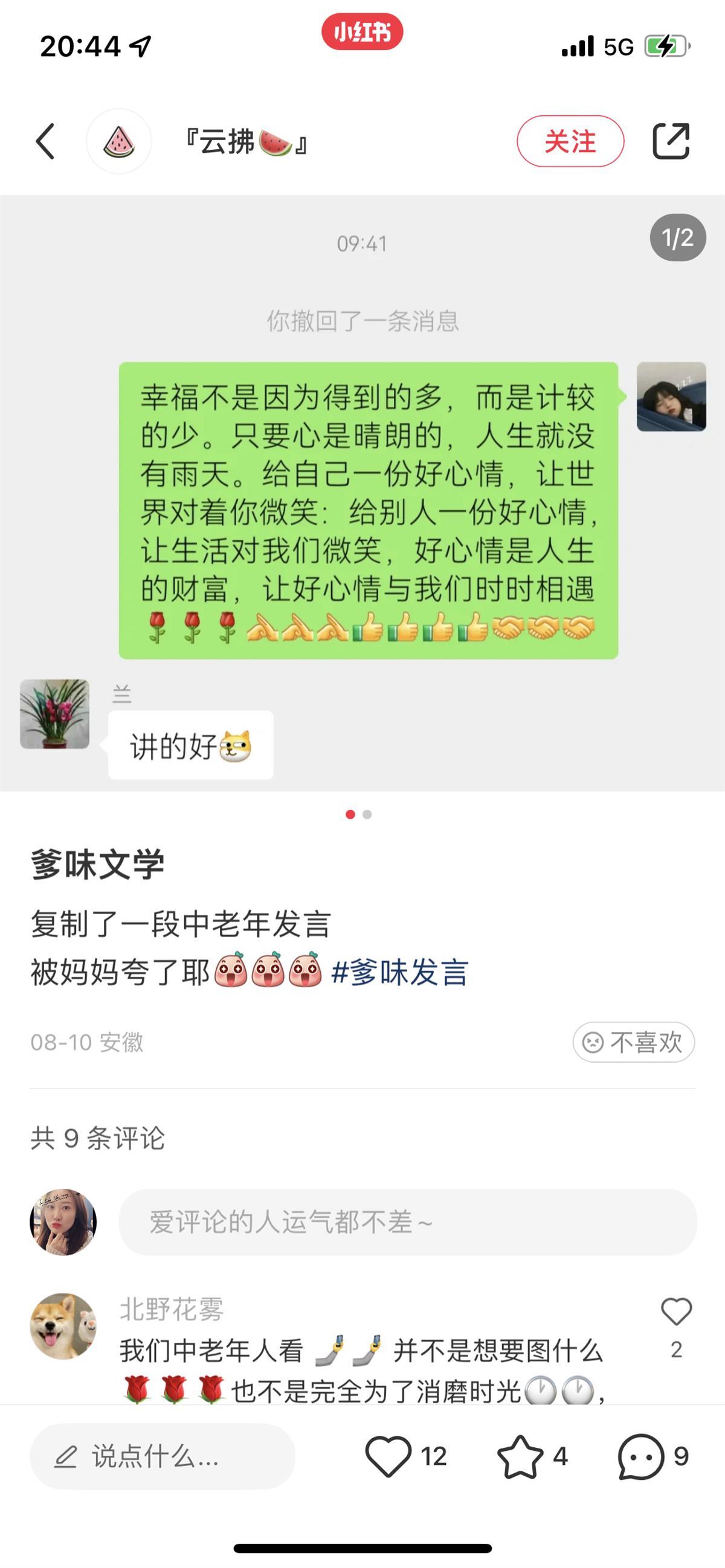Open 北野花雾's profile avatar
The height and width of the screenshot is (1568, 725).
(x=63, y=1326)
